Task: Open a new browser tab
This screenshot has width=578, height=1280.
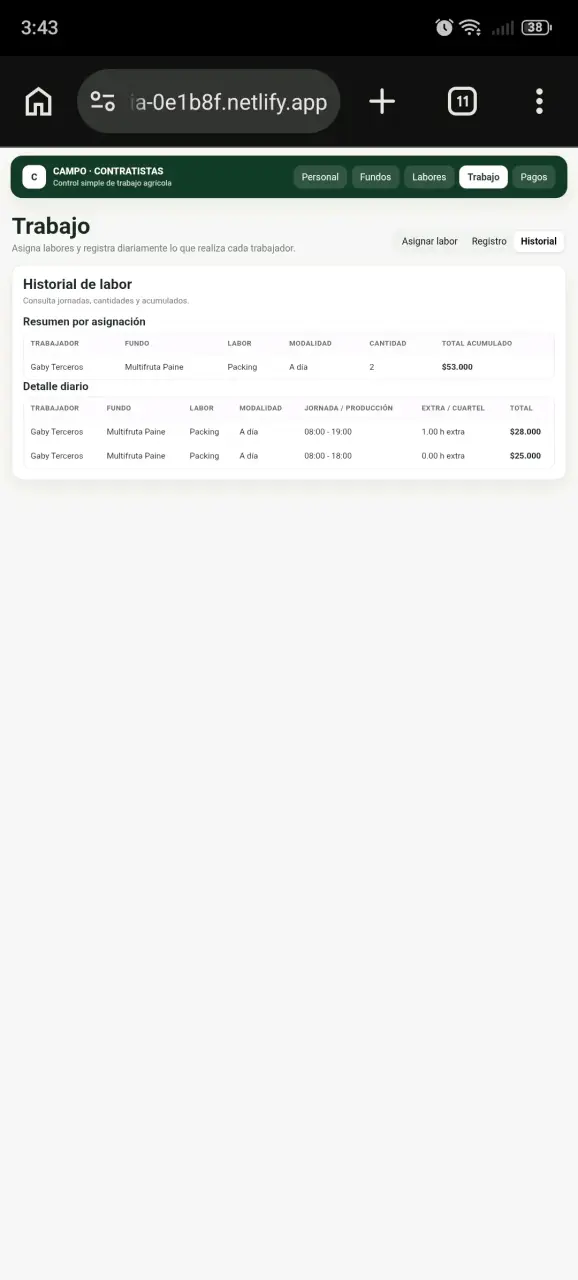Action: [382, 101]
